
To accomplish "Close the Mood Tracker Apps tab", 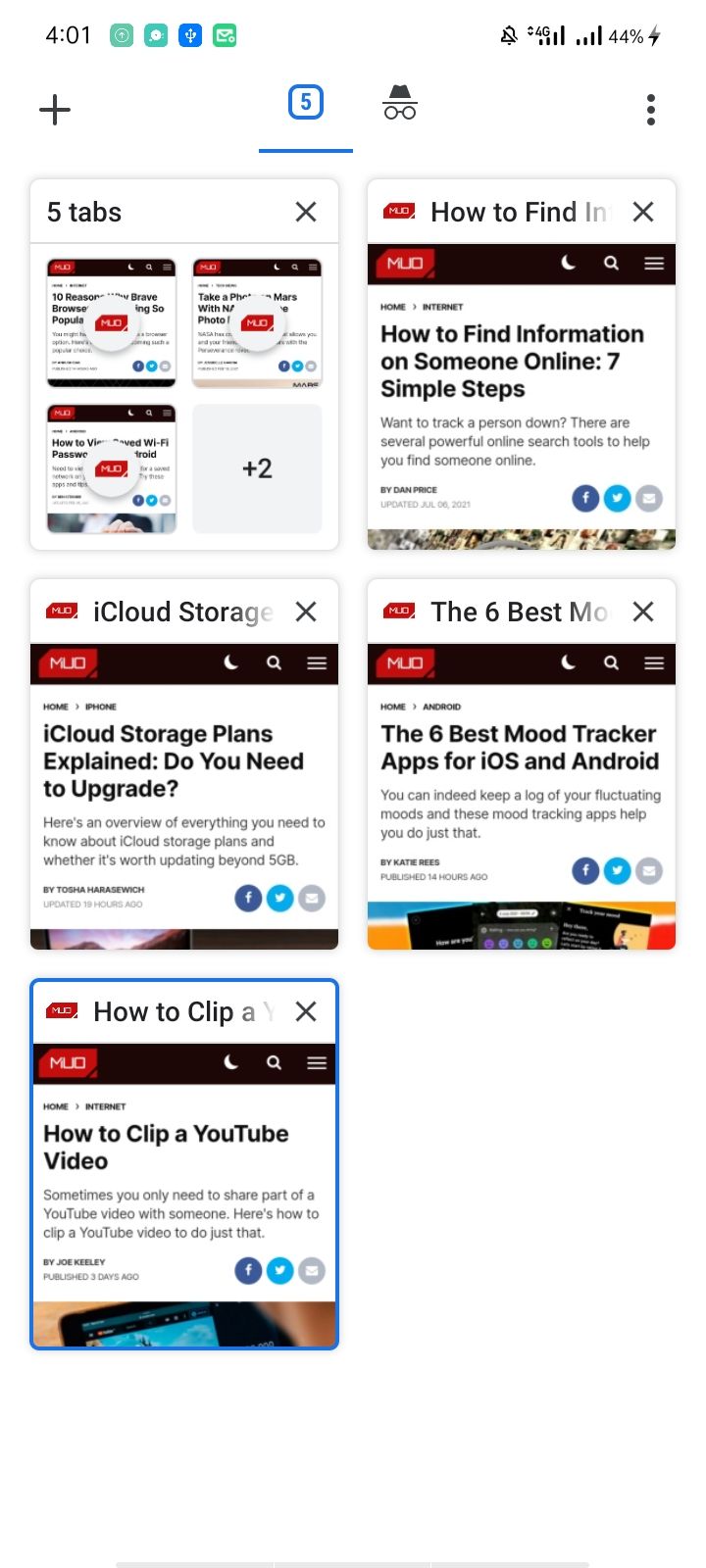I will pos(643,612).
